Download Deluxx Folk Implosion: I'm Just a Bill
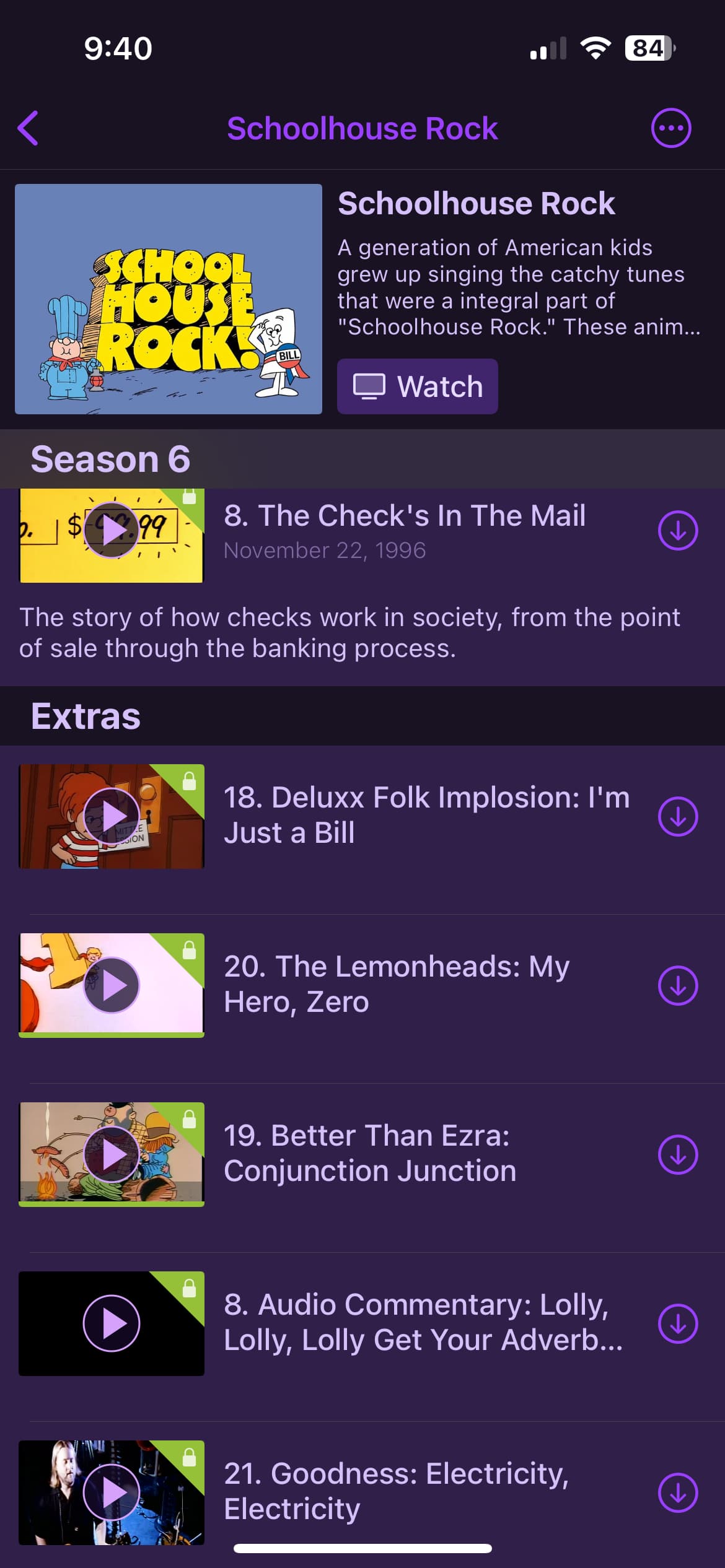 (x=677, y=816)
